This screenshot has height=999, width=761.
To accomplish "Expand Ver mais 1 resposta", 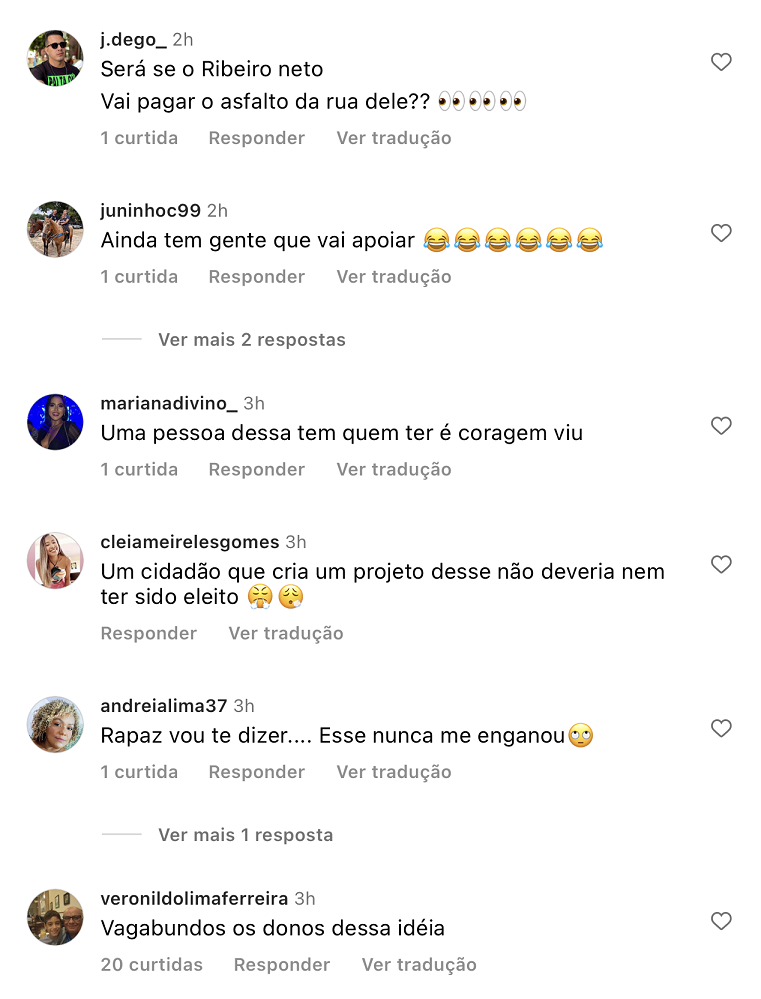I will coord(245,835).
